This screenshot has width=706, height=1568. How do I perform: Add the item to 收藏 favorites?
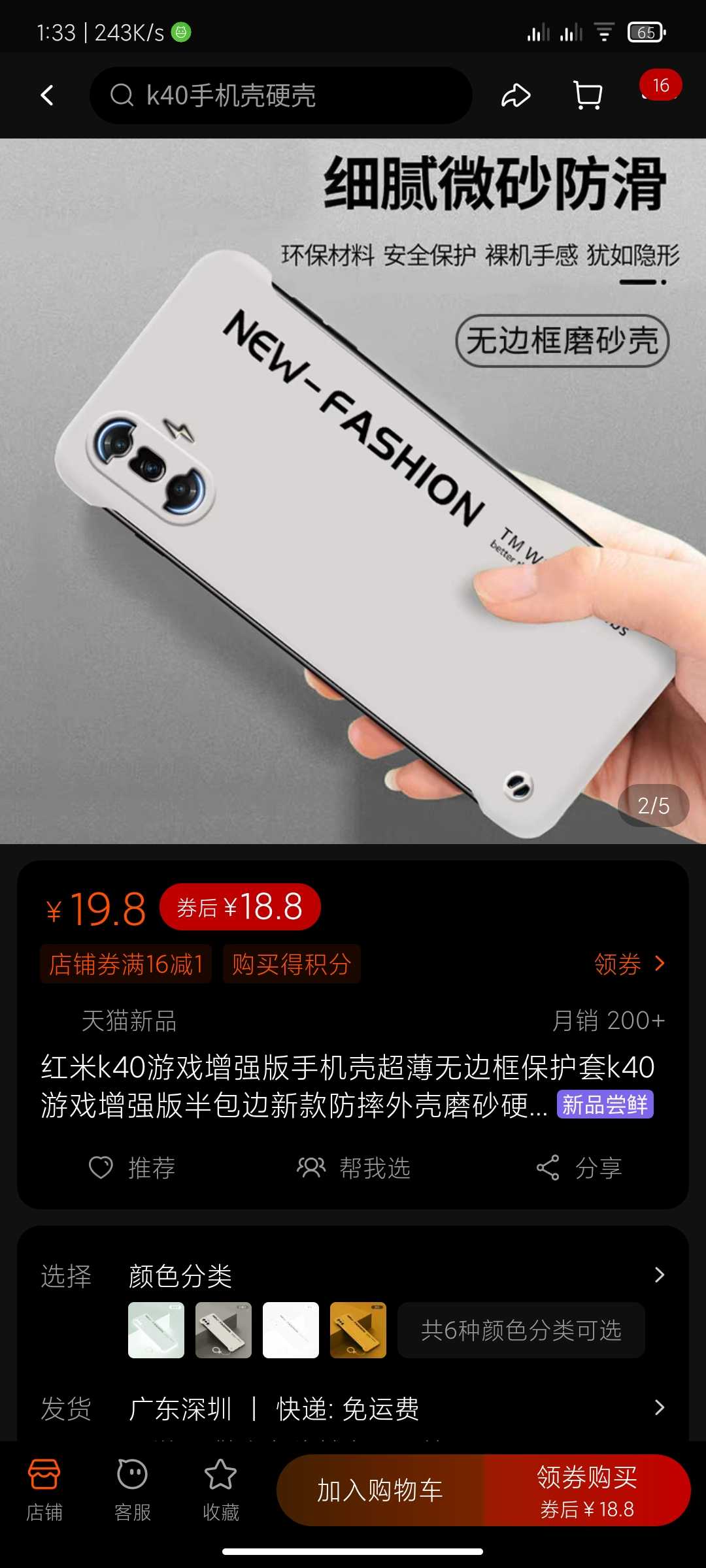pos(221,1490)
